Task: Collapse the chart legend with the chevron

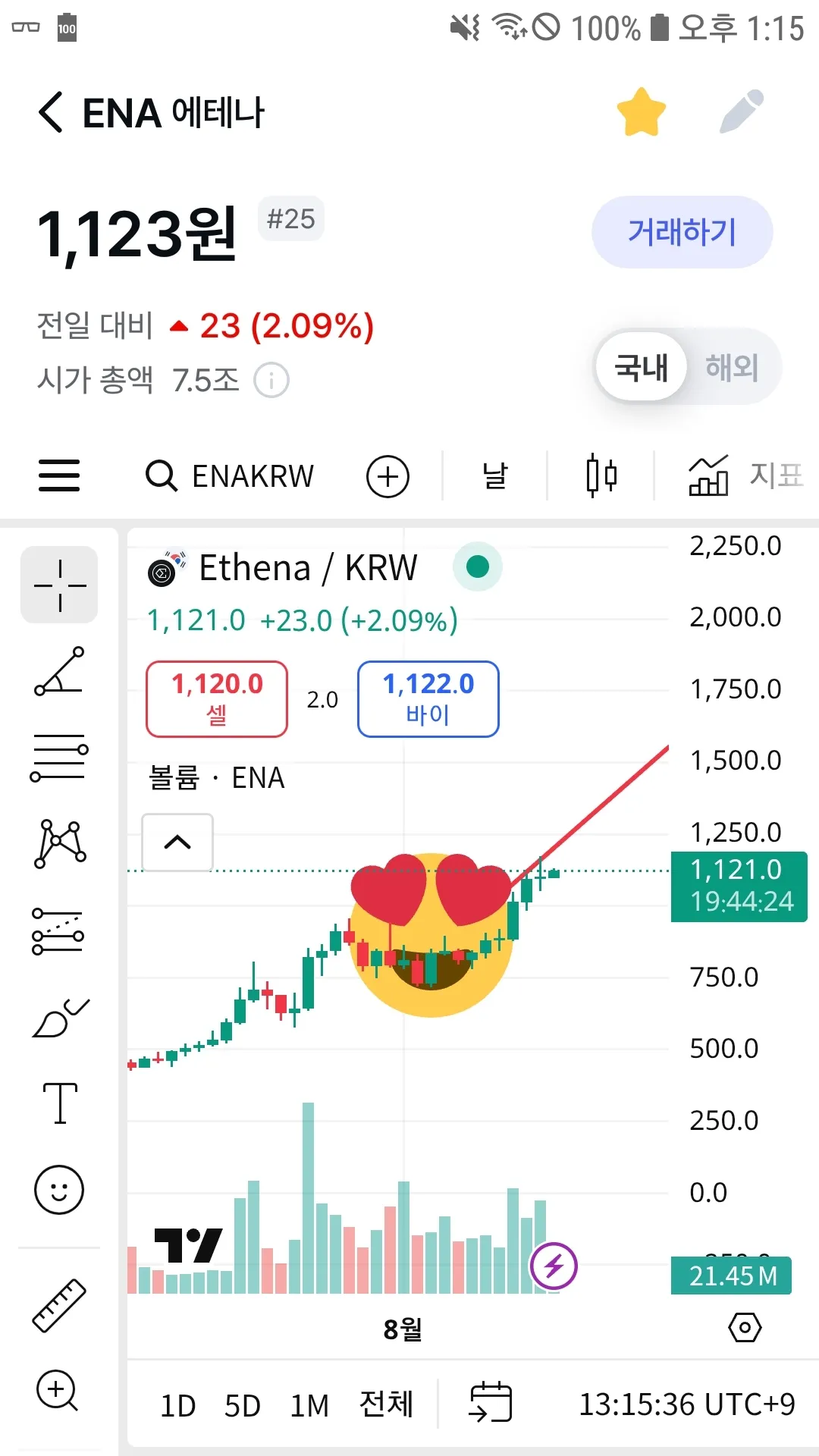Action: click(x=177, y=843)
